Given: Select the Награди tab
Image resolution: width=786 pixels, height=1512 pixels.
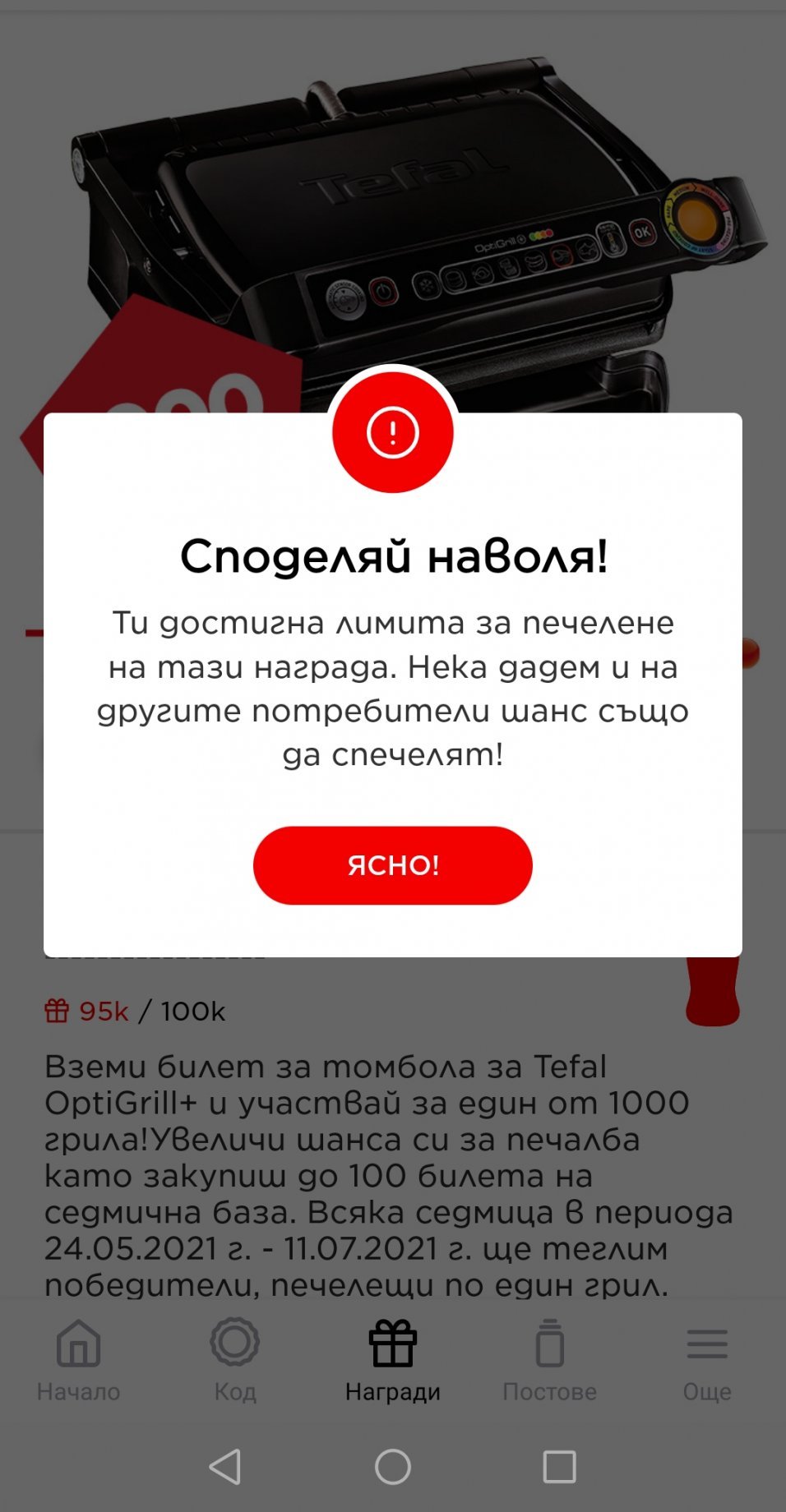Looking at the screenshot, I should pyautogui.click(x=392, y=1360).
